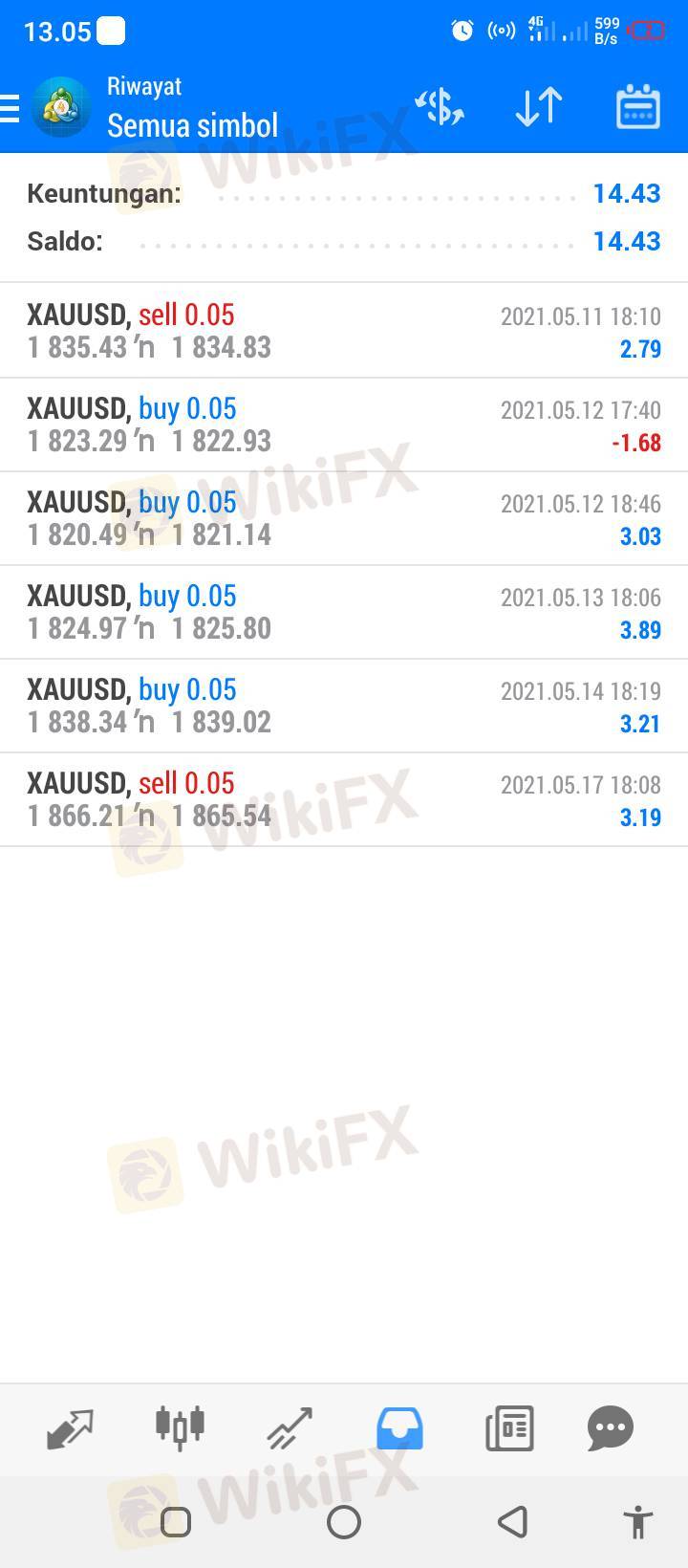
Task: Select the History inbox tab
Action: pos(399,1429)
